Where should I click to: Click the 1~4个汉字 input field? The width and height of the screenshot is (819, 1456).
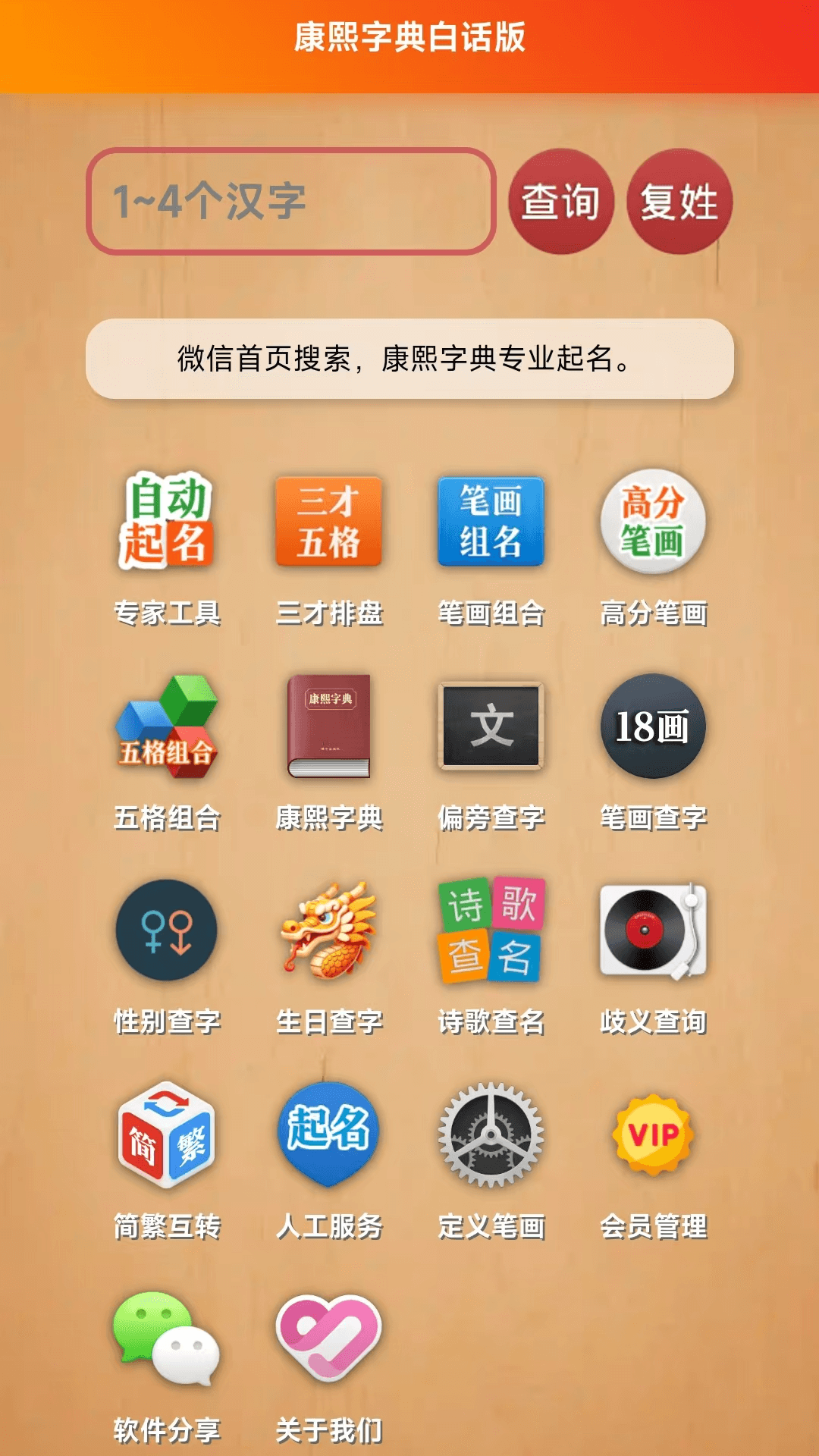click(296, 199)
